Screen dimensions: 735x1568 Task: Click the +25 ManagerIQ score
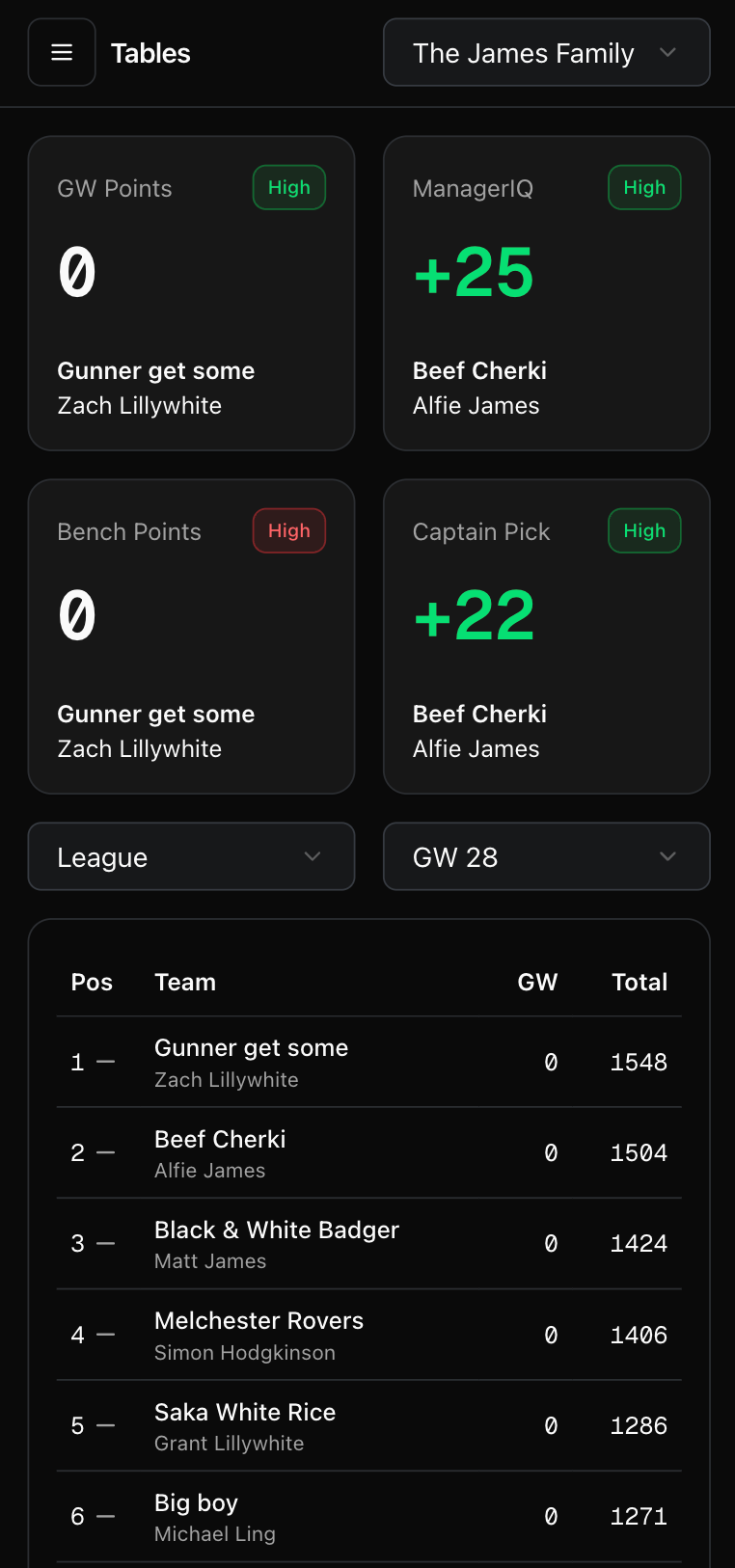pyautogui.click(x=473, y=272)
